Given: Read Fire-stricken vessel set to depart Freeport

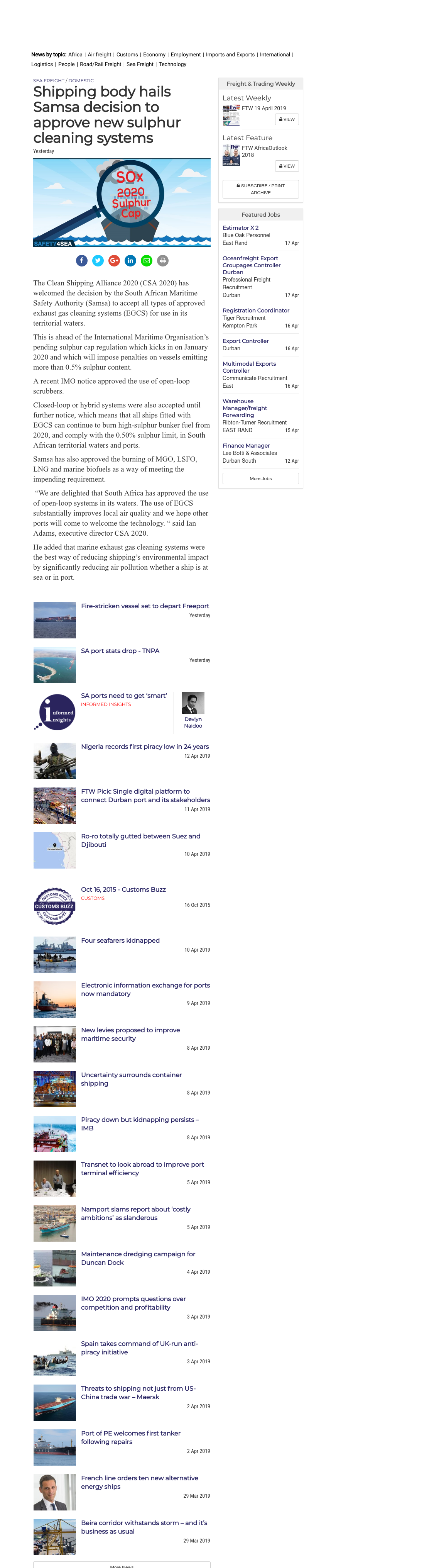Looking at the screenshot, I should coord(145,606).
